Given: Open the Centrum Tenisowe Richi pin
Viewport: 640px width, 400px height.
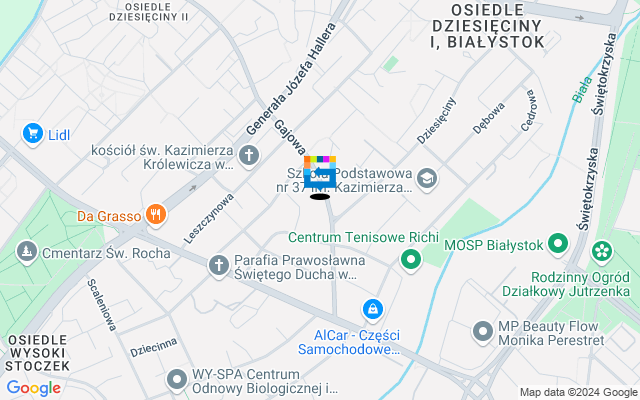Looking at the screenshot, I should pyautogui.click(x=410, y=261).
